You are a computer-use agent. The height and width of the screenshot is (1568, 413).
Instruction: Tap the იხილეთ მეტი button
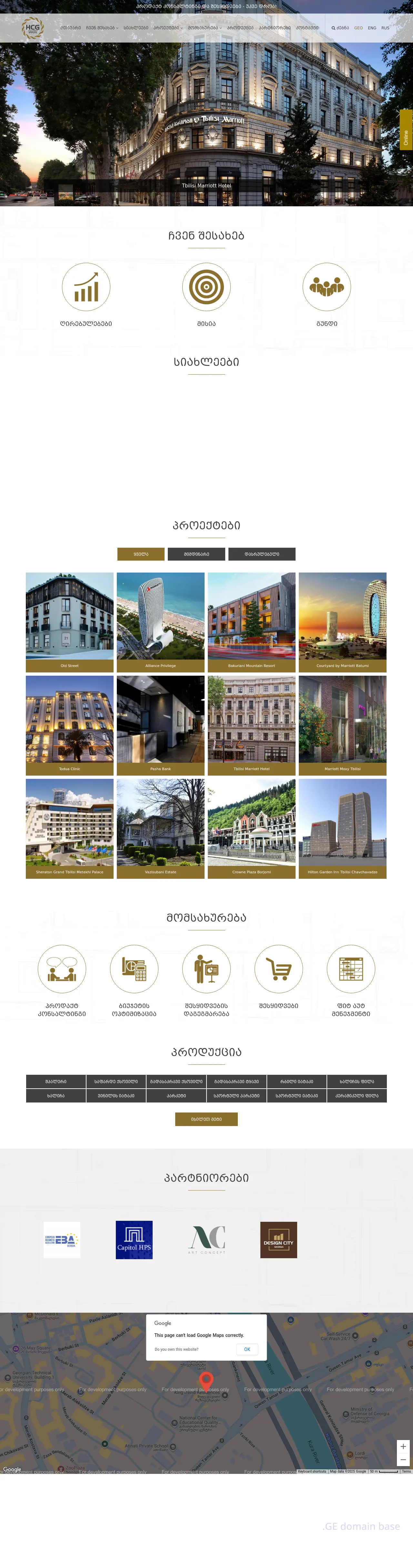click(x=206, y=1119)
